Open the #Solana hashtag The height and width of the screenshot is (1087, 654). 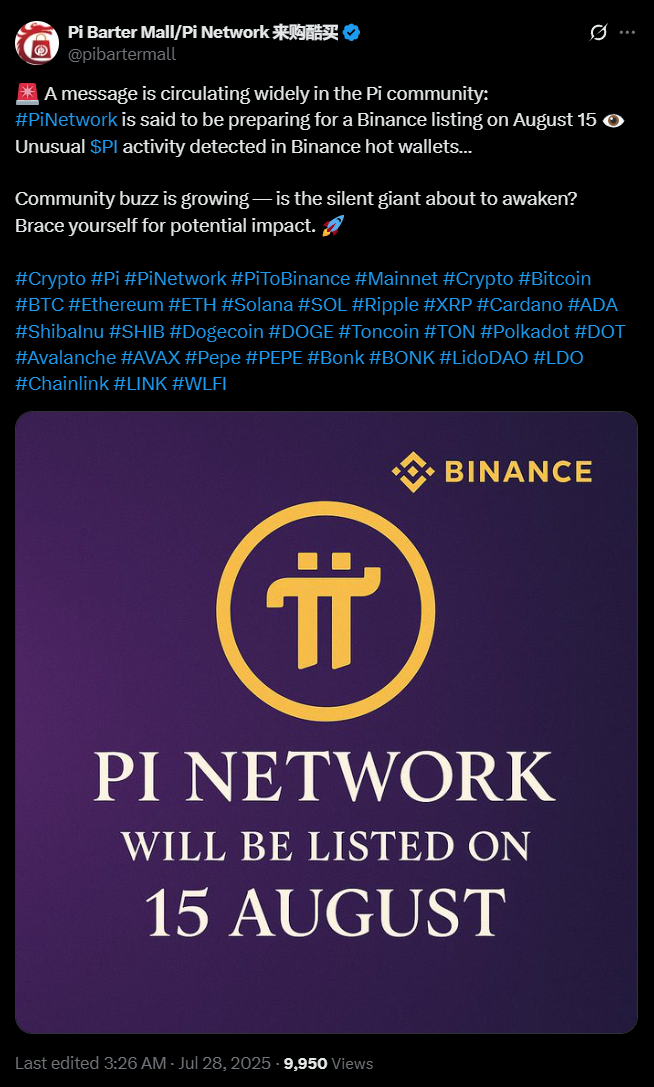point(257,305)
